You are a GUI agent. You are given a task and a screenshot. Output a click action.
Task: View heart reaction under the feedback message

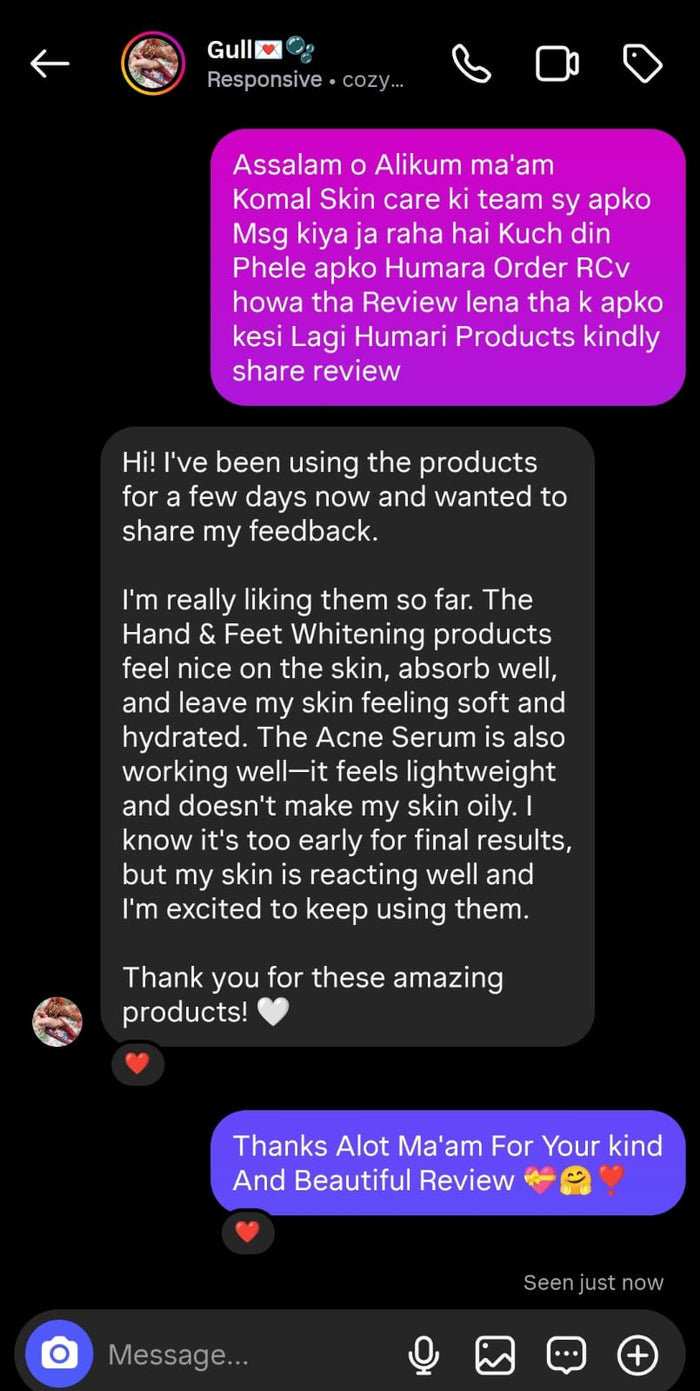(x=137, y=1063)
